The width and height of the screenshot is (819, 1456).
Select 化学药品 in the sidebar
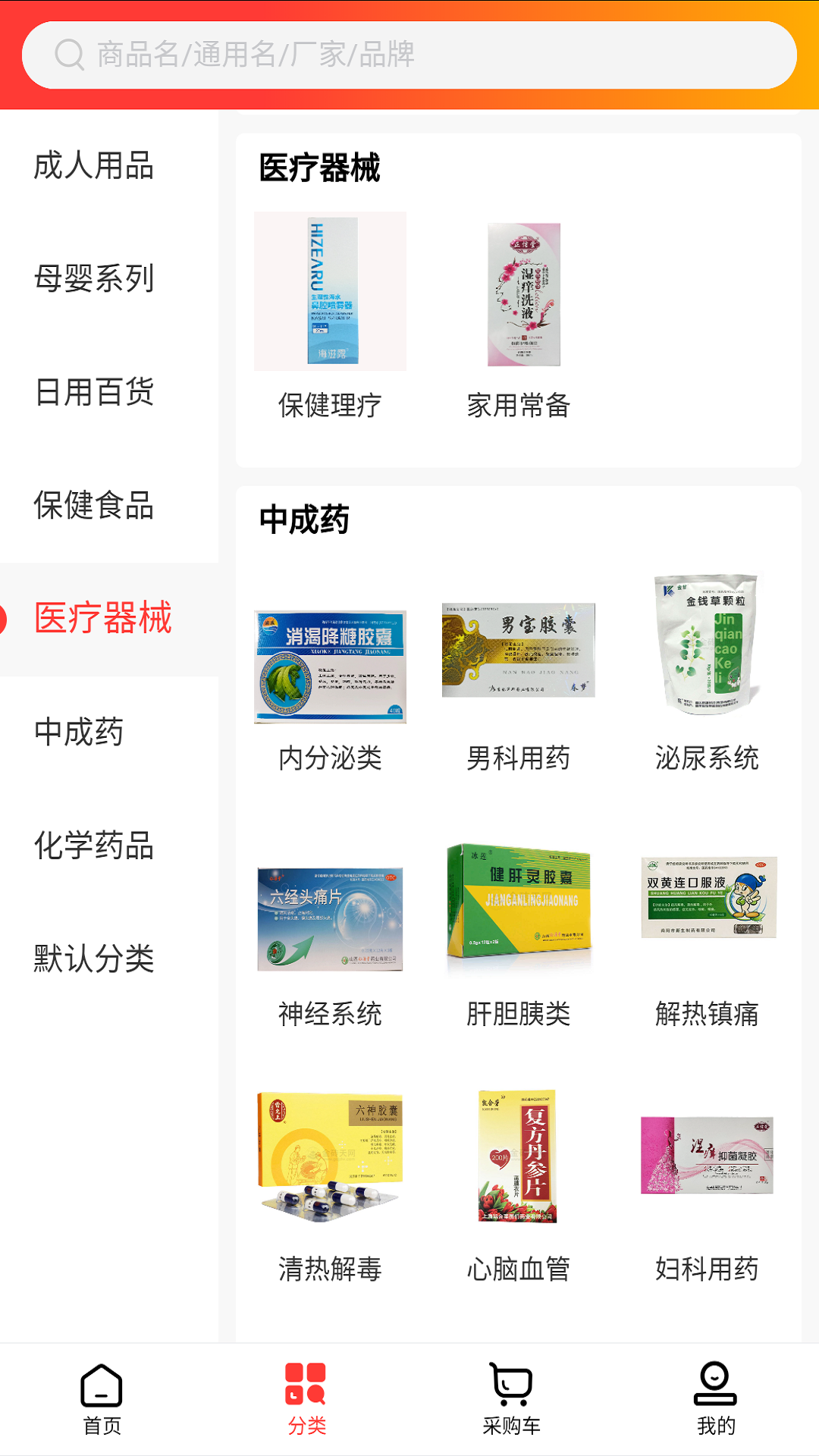[x=94, y=846]
